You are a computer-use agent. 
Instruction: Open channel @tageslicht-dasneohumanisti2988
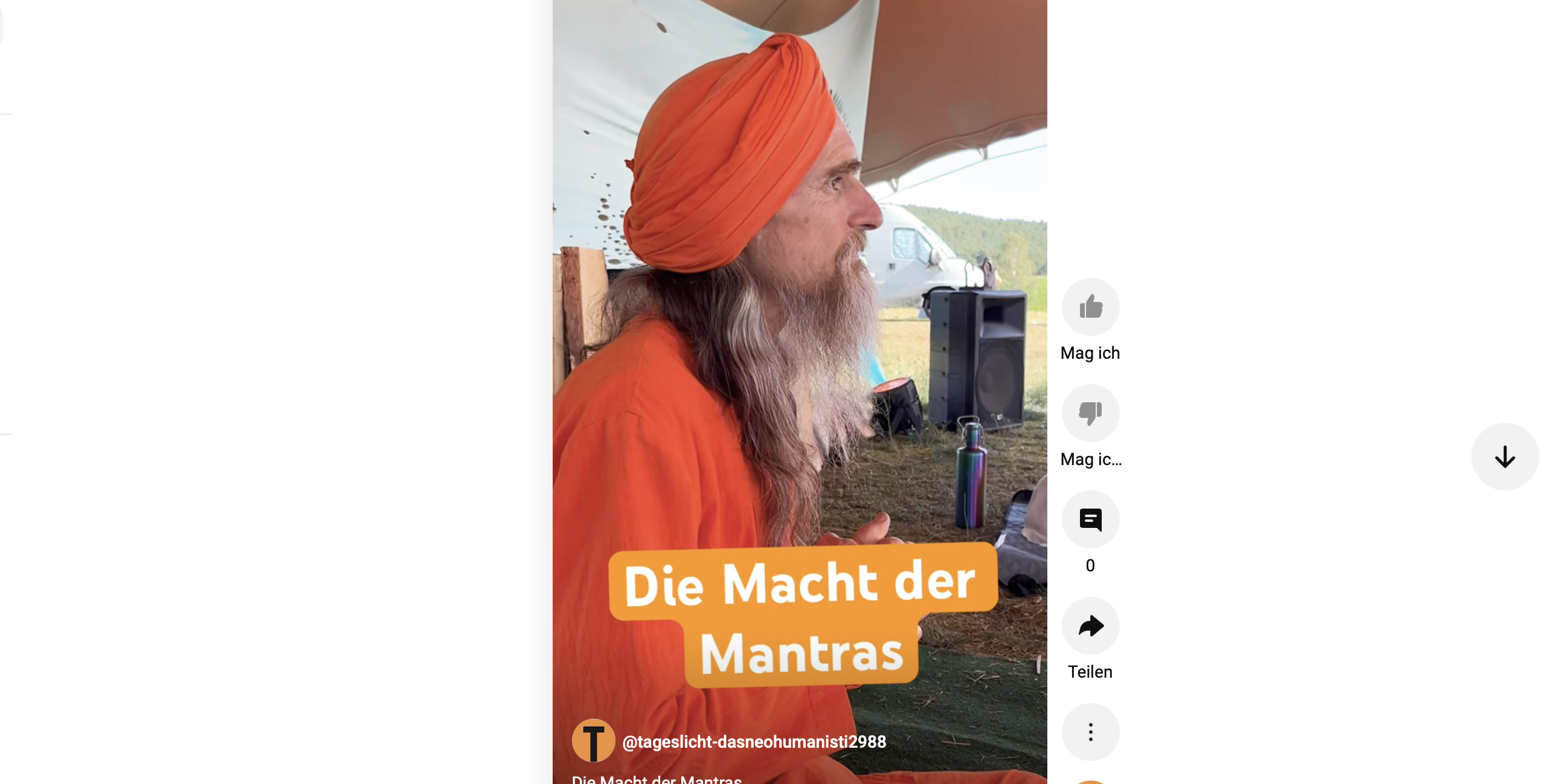pos(754,741)
